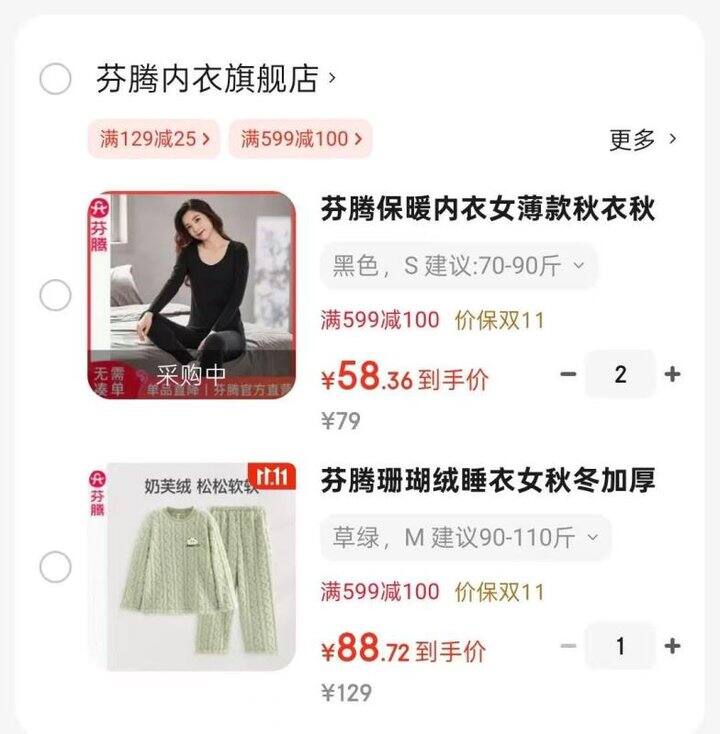Image resolution: width=720 pixels, height=734 pixels.
Task: Select the 芬腾保暖内衣 item checkbox
Action: click(55, 295)
